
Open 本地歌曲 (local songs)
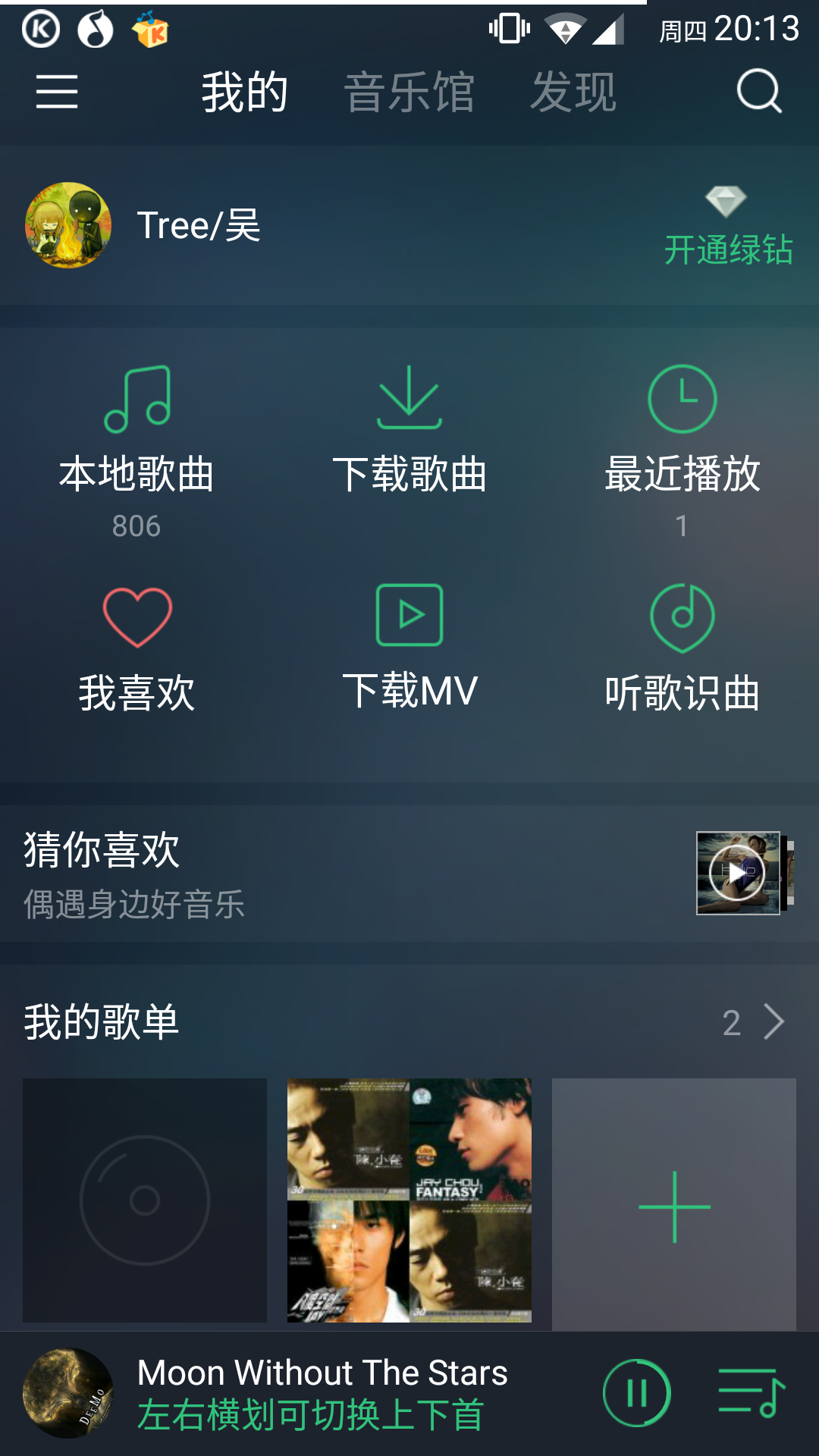tap(138, 432)
